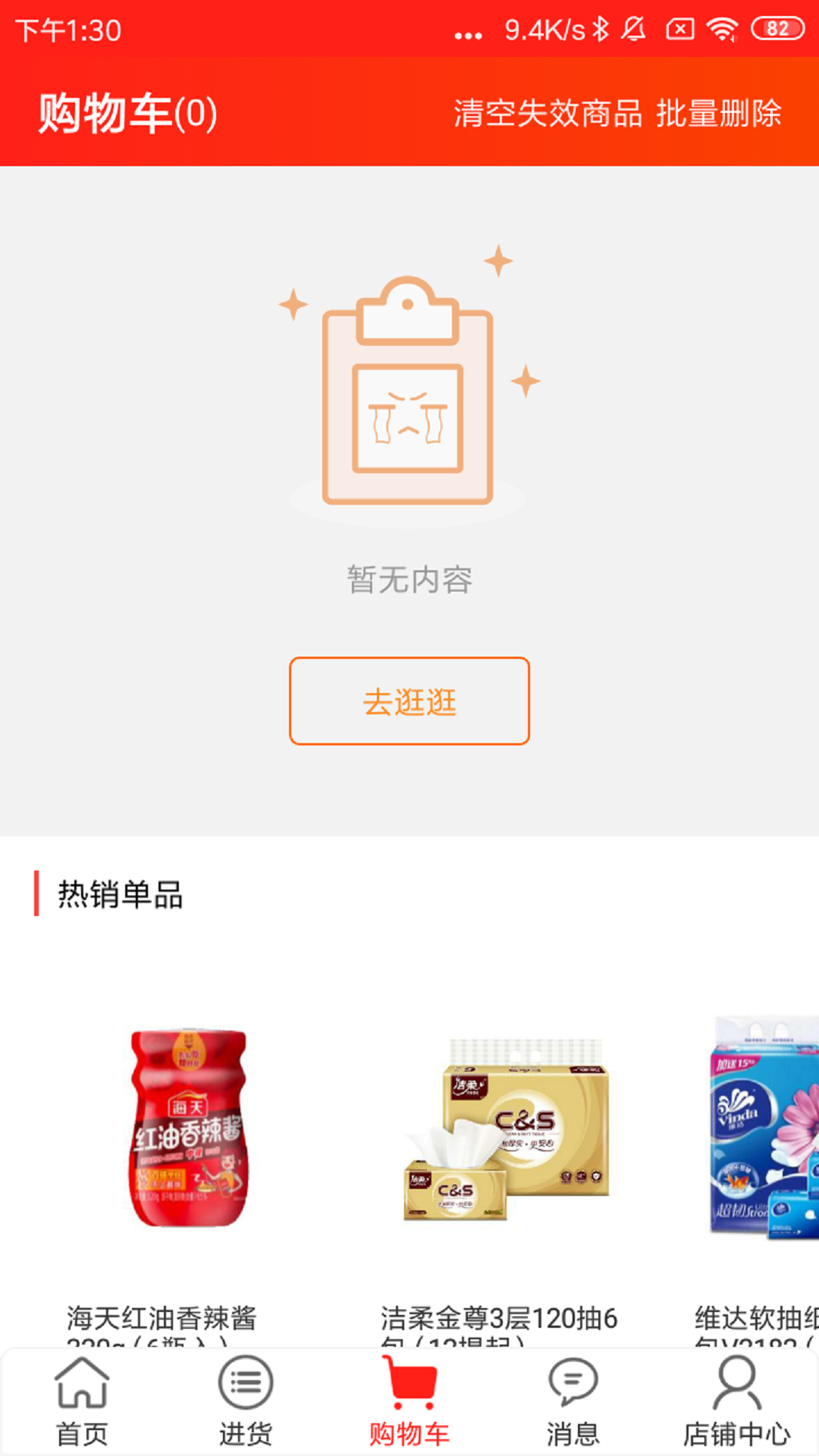Go to the 消息 tab
This screenshot has width=819, height=1456.
click(x=573, y=1403)
